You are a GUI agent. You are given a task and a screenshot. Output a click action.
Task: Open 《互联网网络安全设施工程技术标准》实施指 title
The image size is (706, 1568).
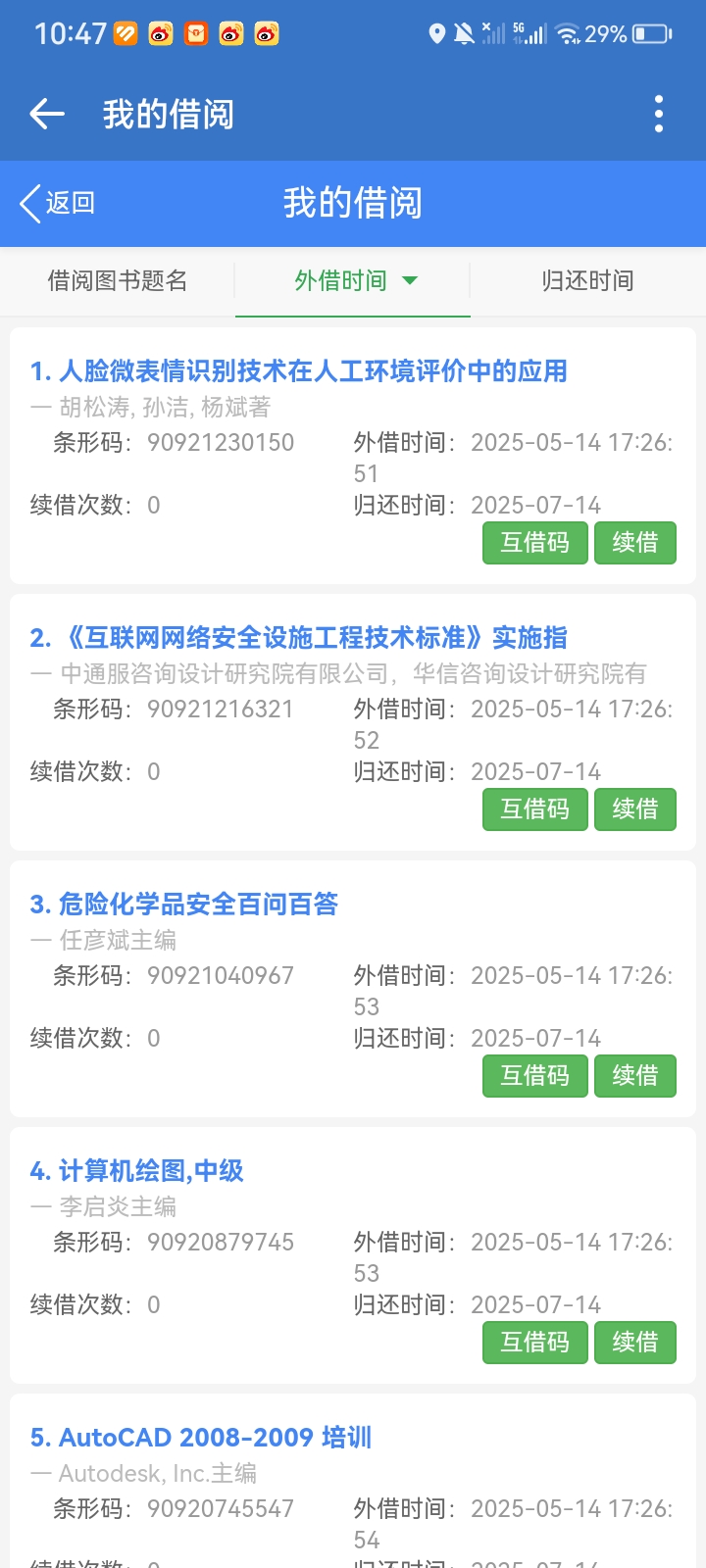click(299, 638)
